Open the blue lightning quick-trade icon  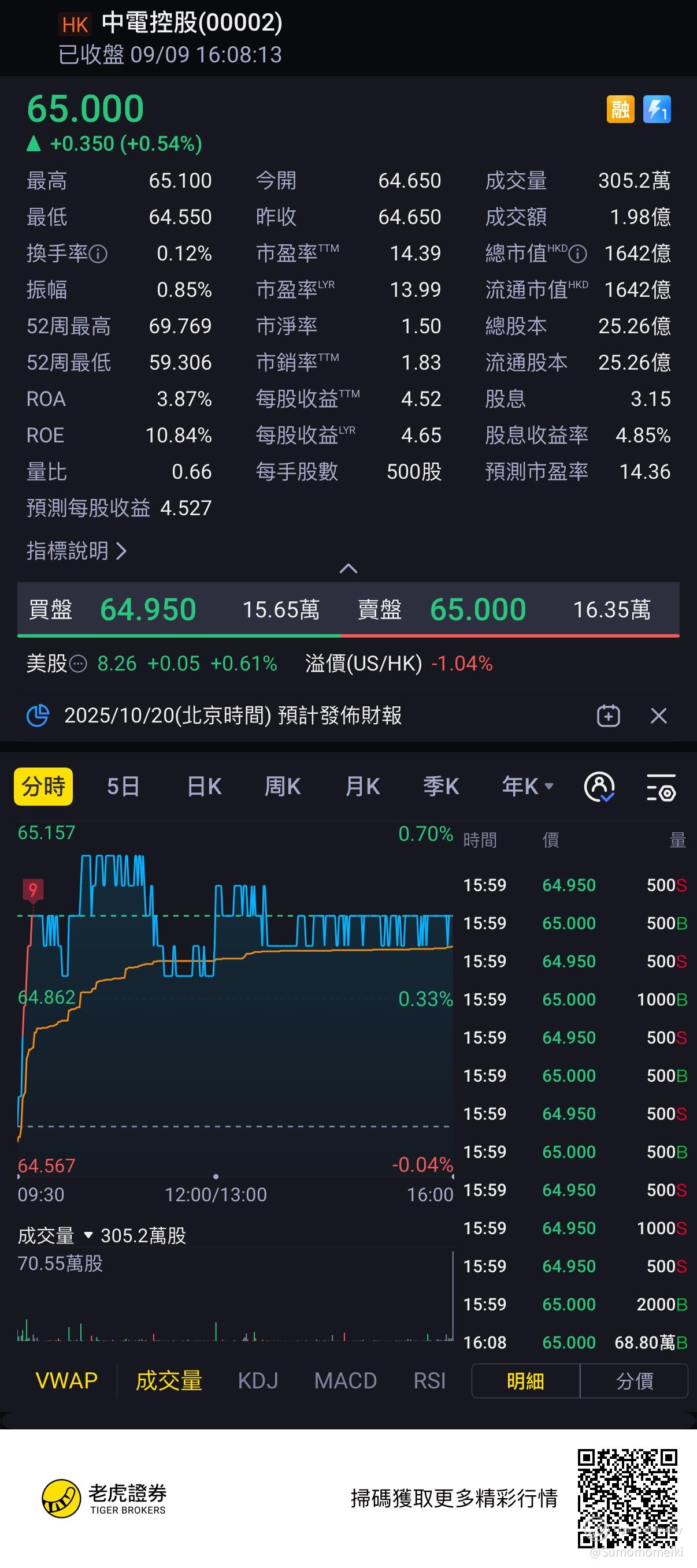tap(657, 110)
